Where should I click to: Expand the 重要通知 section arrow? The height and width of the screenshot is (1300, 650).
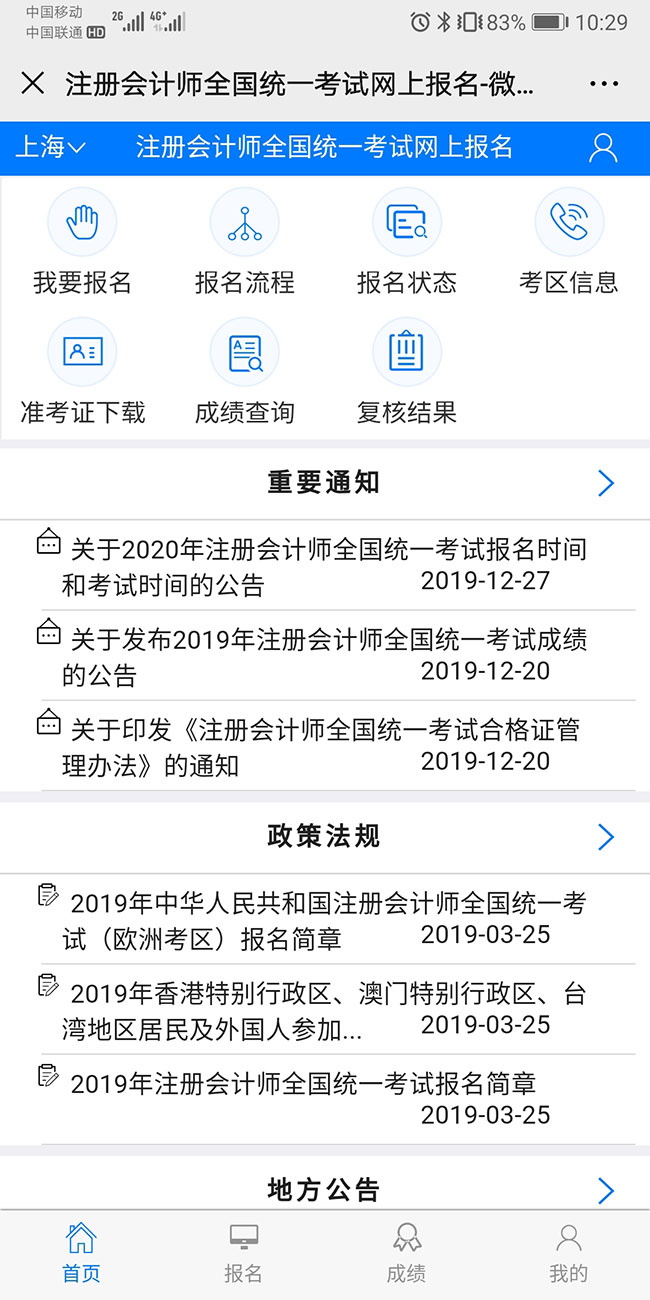(605, 484)
